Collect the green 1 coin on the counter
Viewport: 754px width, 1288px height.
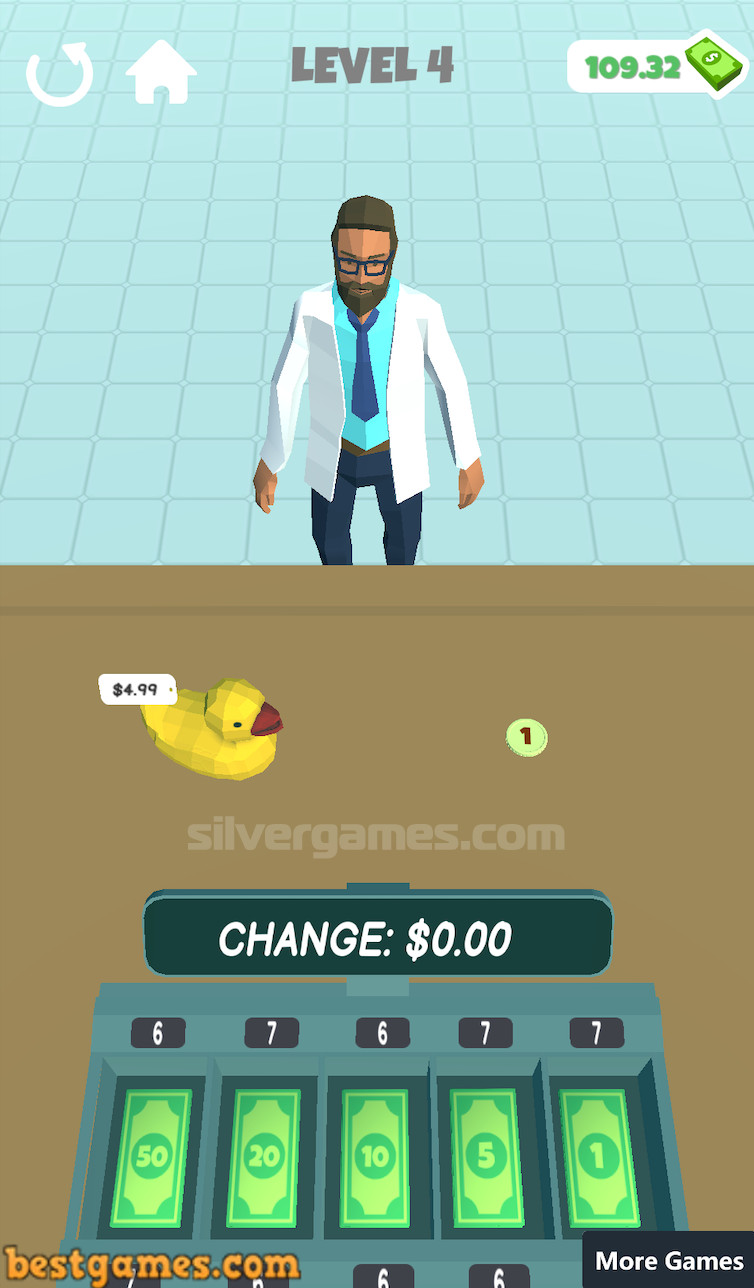pyautogui.click(x=526, y=738)
